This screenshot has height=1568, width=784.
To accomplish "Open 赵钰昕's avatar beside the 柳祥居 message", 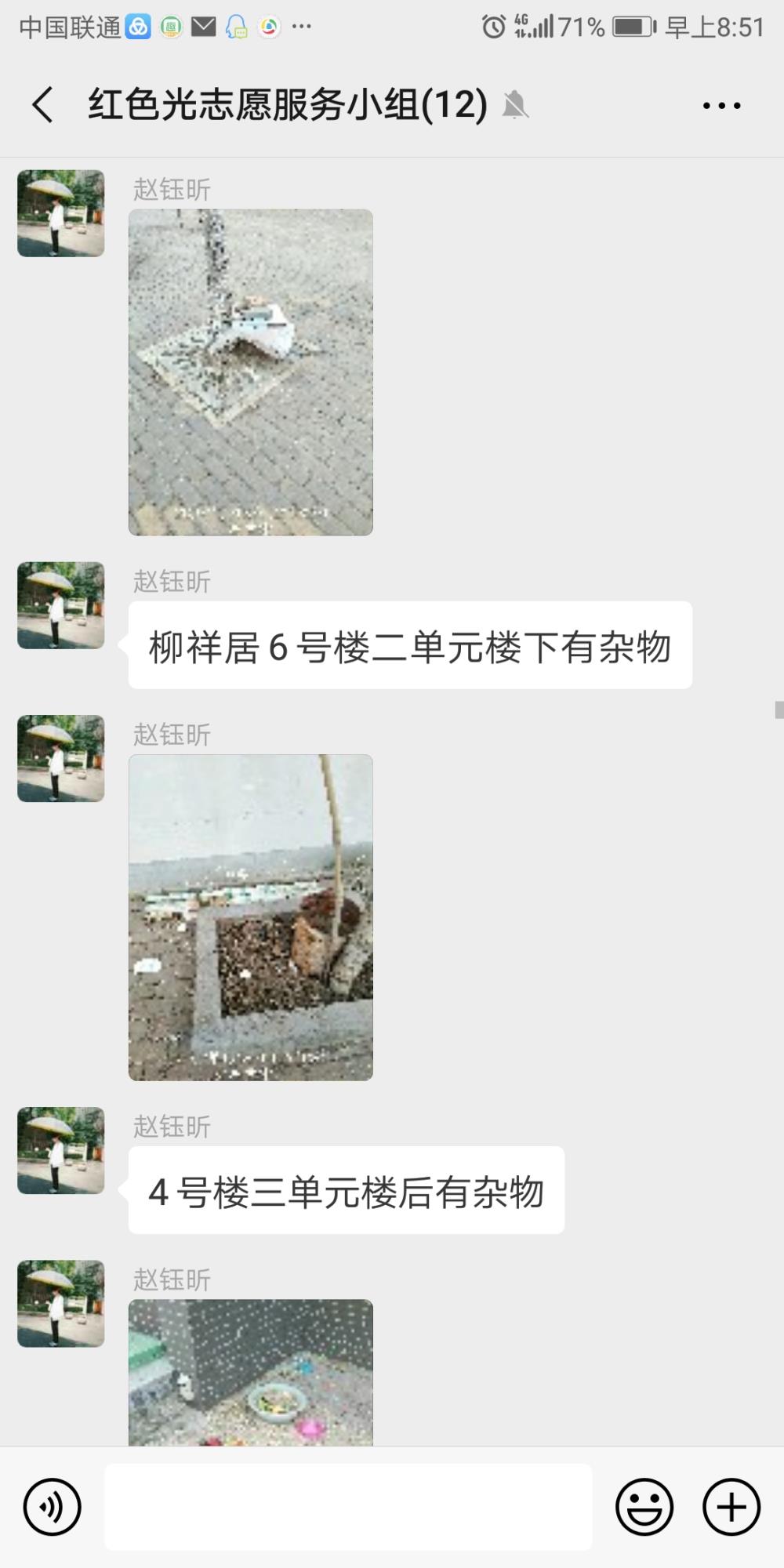I will 61,605.
